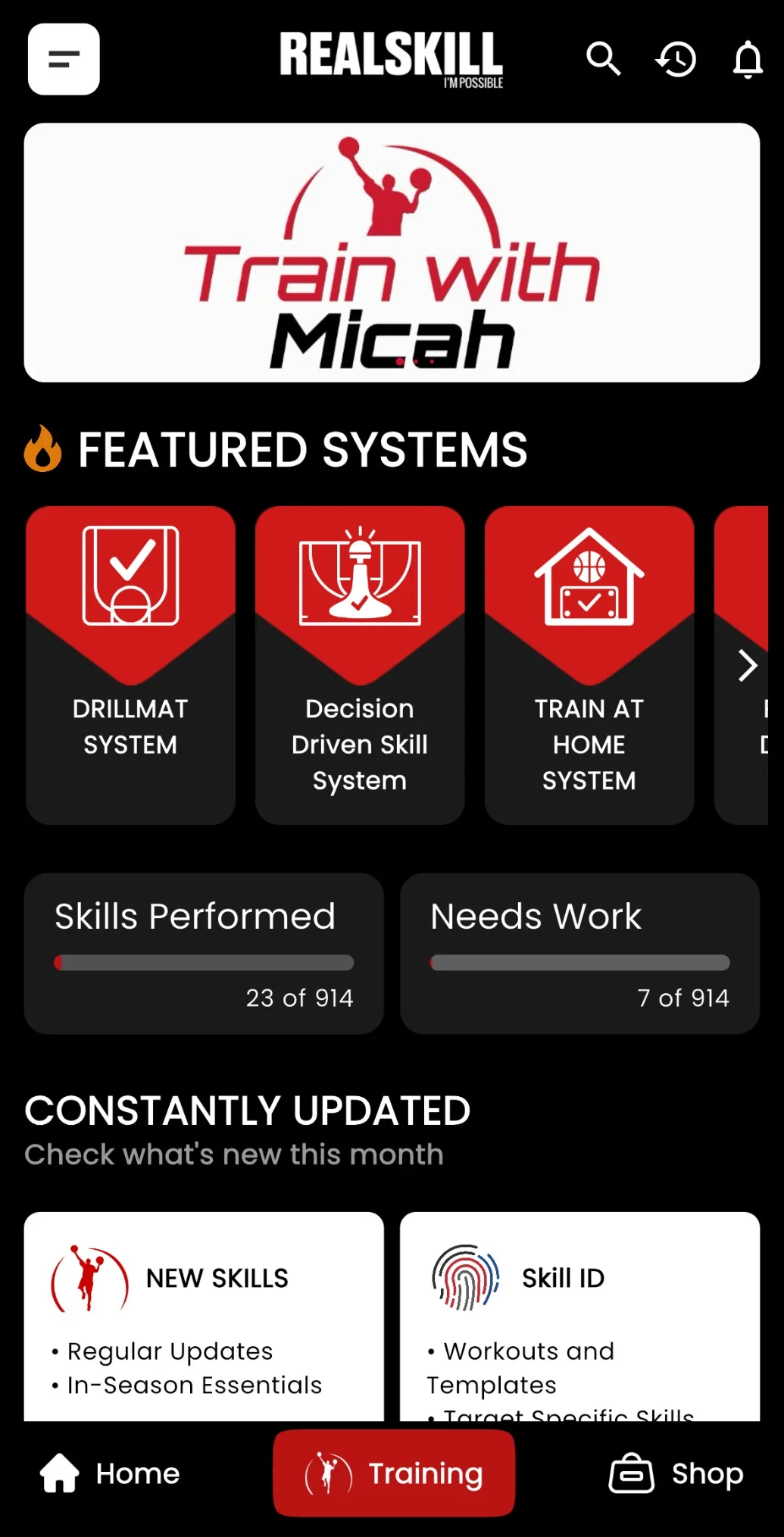Screen dimensions: 784x1537
Task: Switch to the Shop tab
Action: pyautogui.click(x=676, y=1473)
